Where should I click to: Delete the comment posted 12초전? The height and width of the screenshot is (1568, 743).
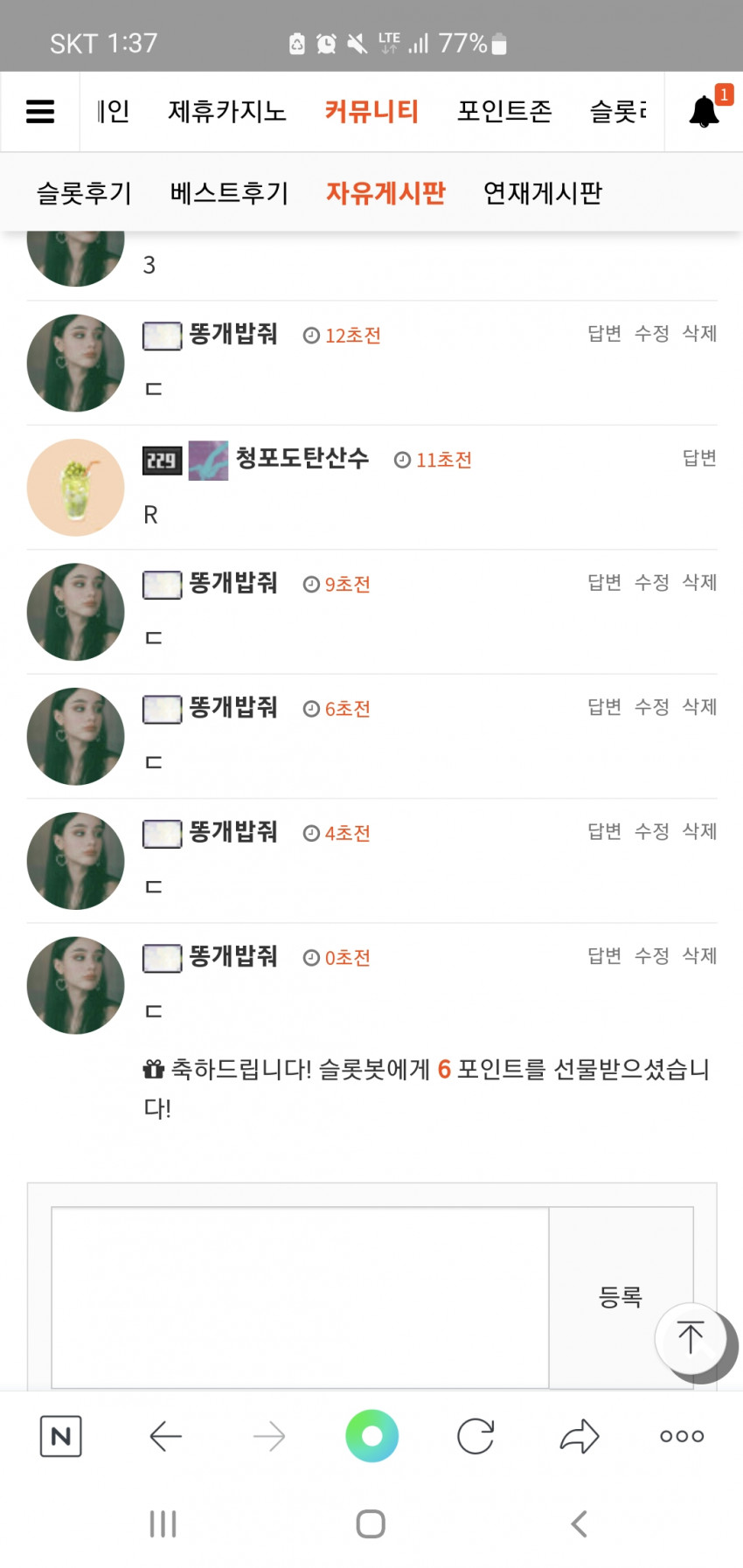[699, 333]
